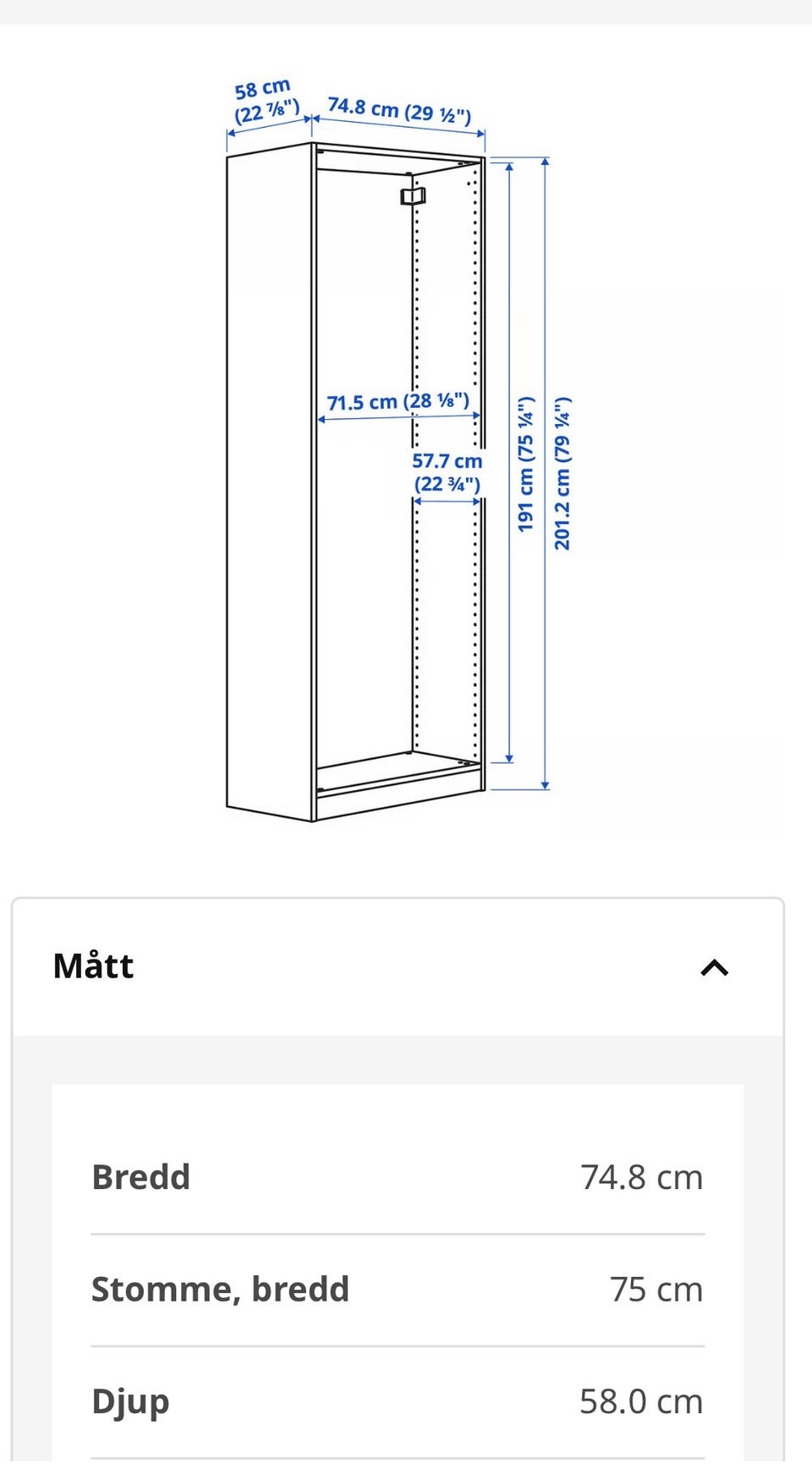Collapse the Mått measurements section

[715, 966]
